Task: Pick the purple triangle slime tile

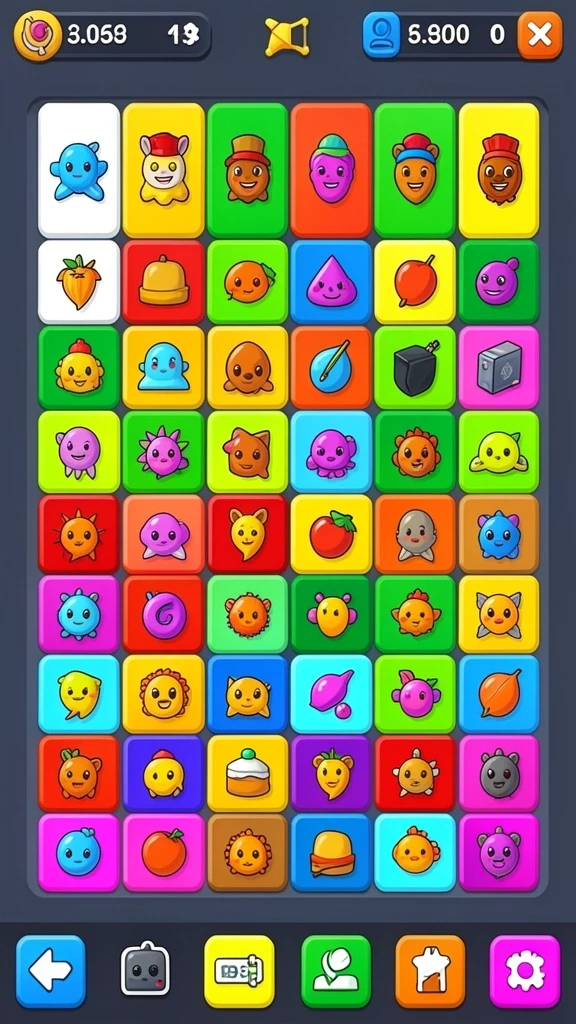Action: [331, 282]
